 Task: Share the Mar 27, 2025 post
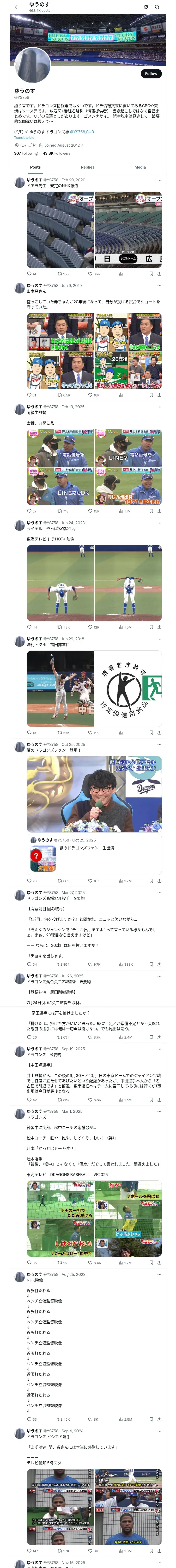(x=159, y=964)
